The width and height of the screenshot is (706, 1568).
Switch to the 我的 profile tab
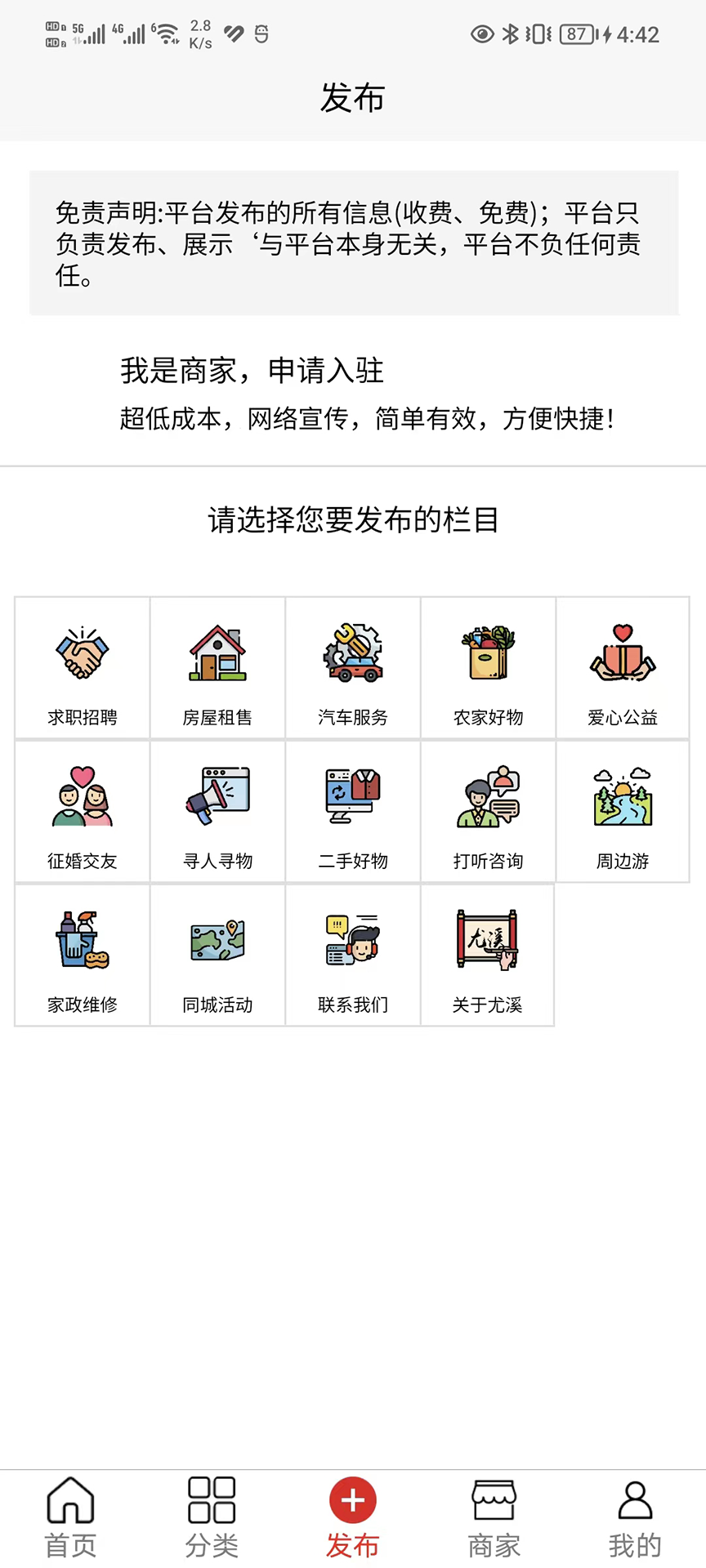point(635,1515)
